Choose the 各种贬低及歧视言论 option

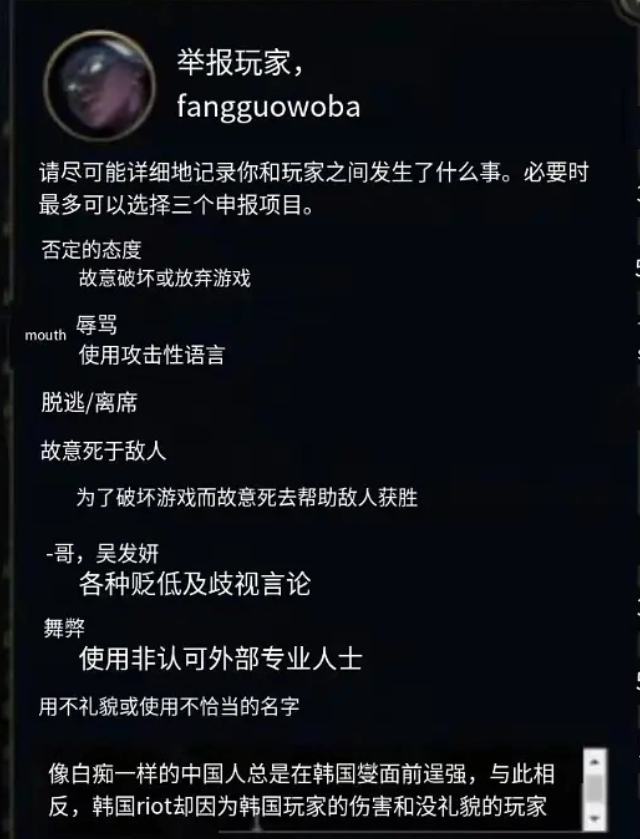[194, 583]
